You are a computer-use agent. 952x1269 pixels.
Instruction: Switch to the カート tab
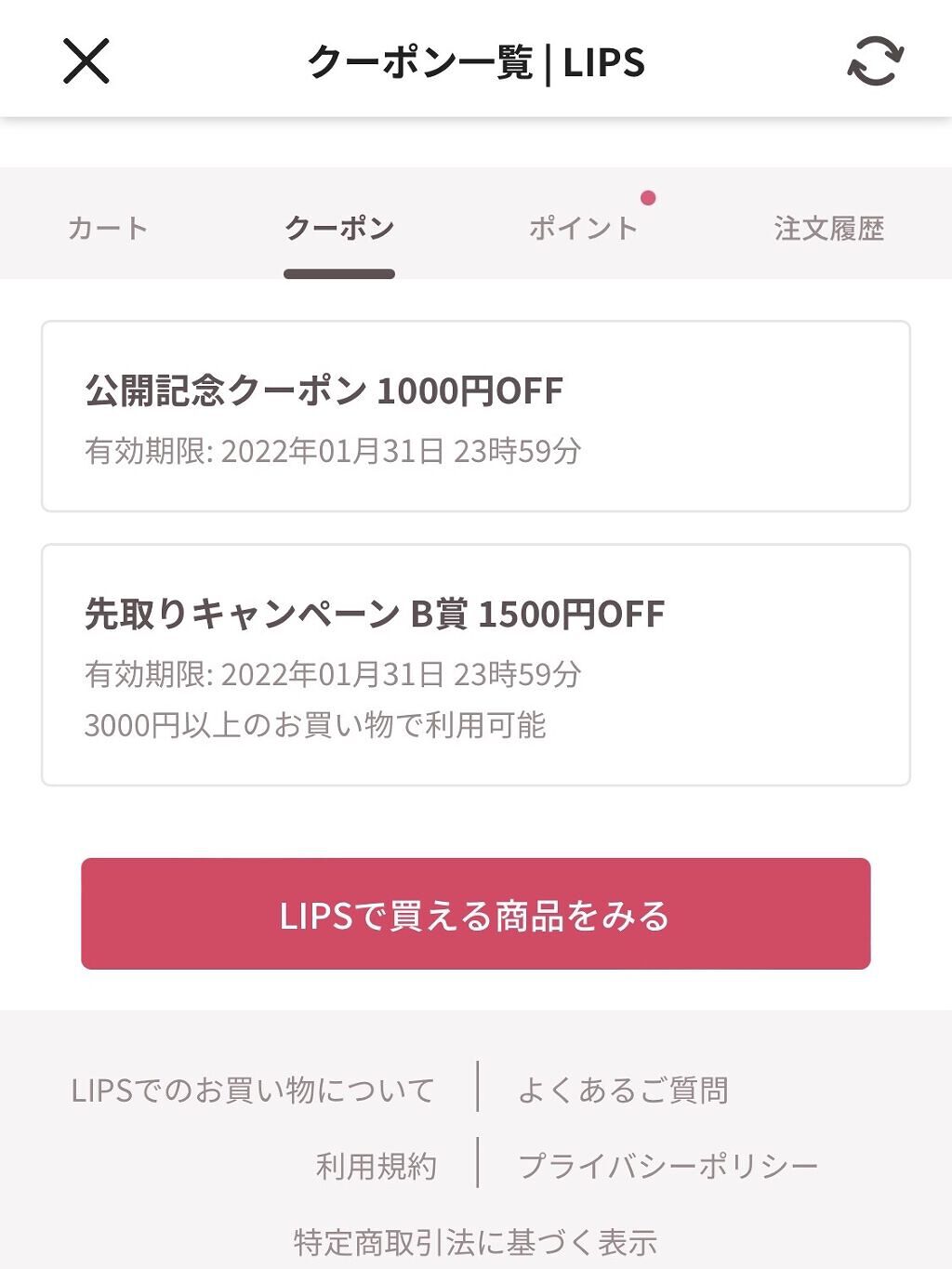click(x=105, y=228)
